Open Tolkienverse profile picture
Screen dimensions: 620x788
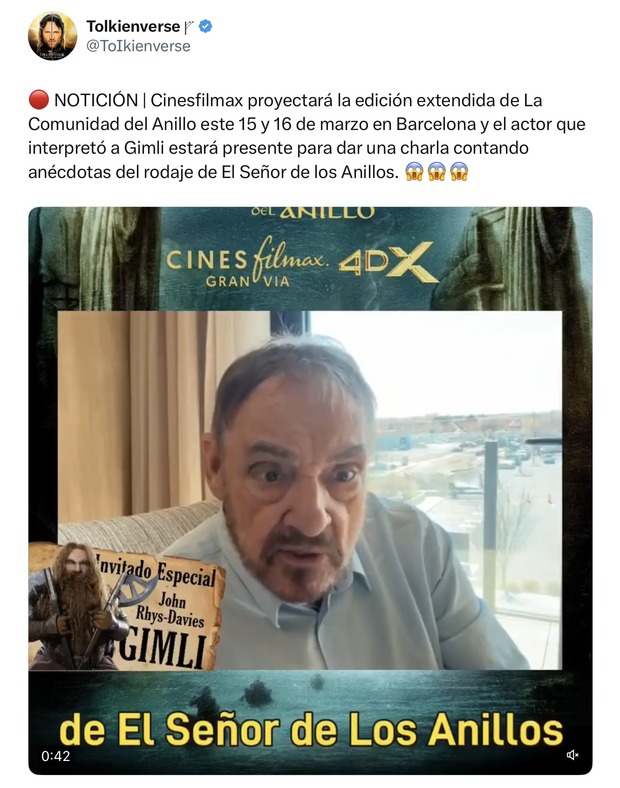pos(52,36)
